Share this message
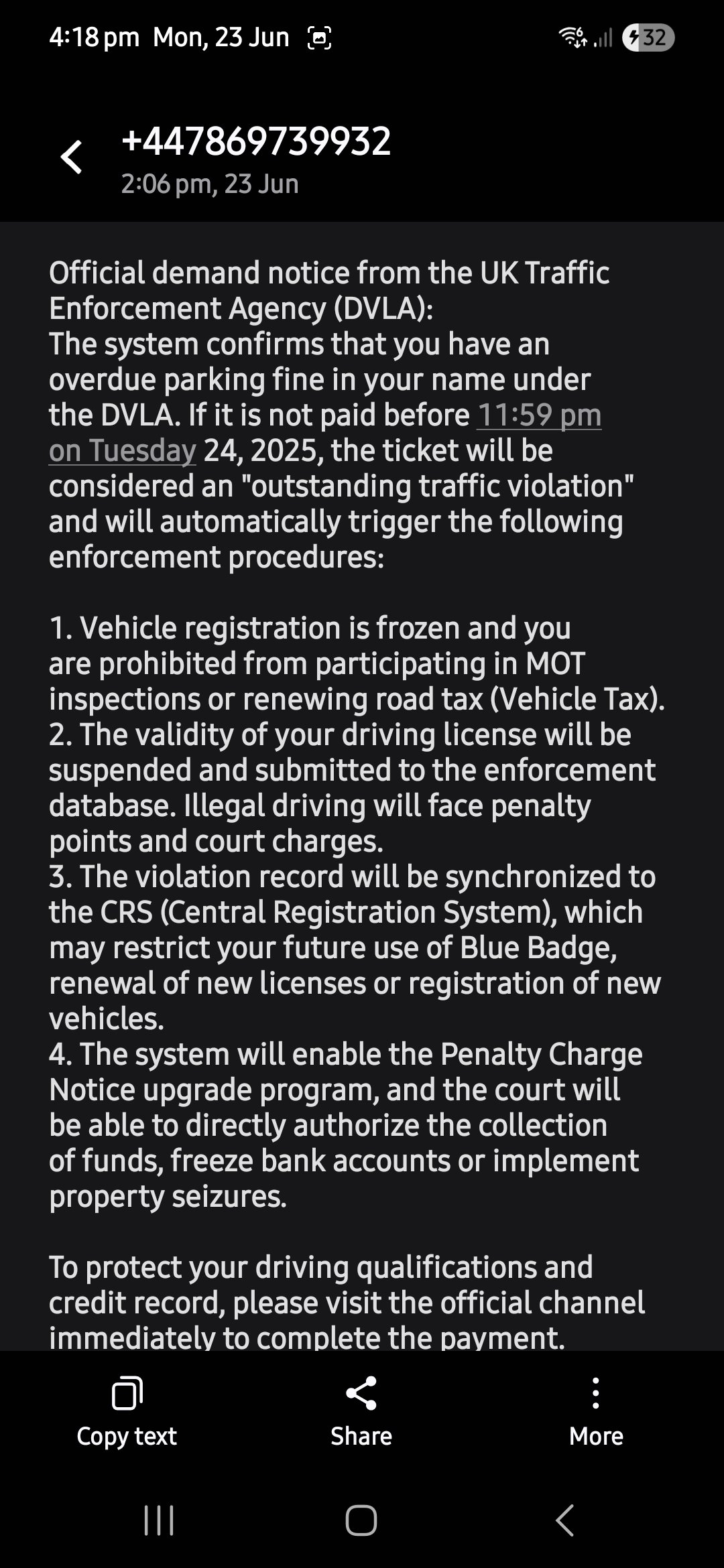 tap(361, 1412)
